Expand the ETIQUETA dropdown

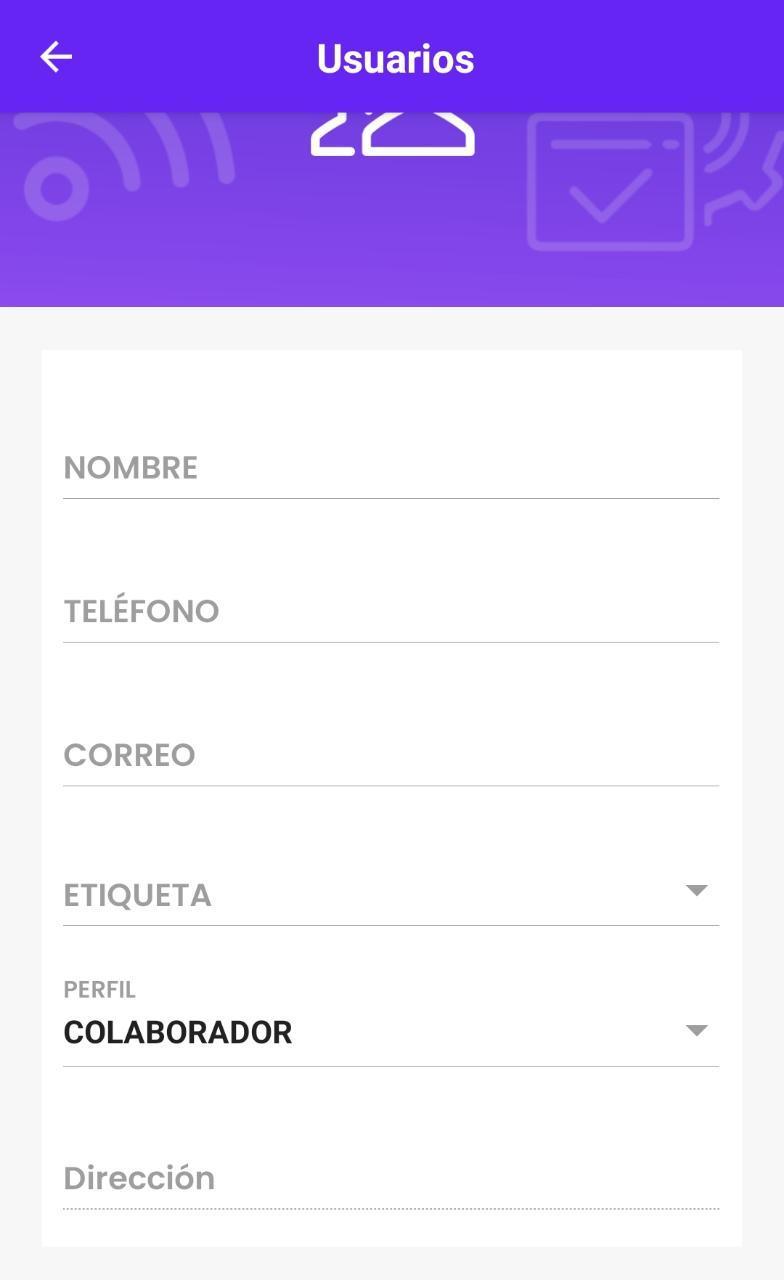pos(391,894)
